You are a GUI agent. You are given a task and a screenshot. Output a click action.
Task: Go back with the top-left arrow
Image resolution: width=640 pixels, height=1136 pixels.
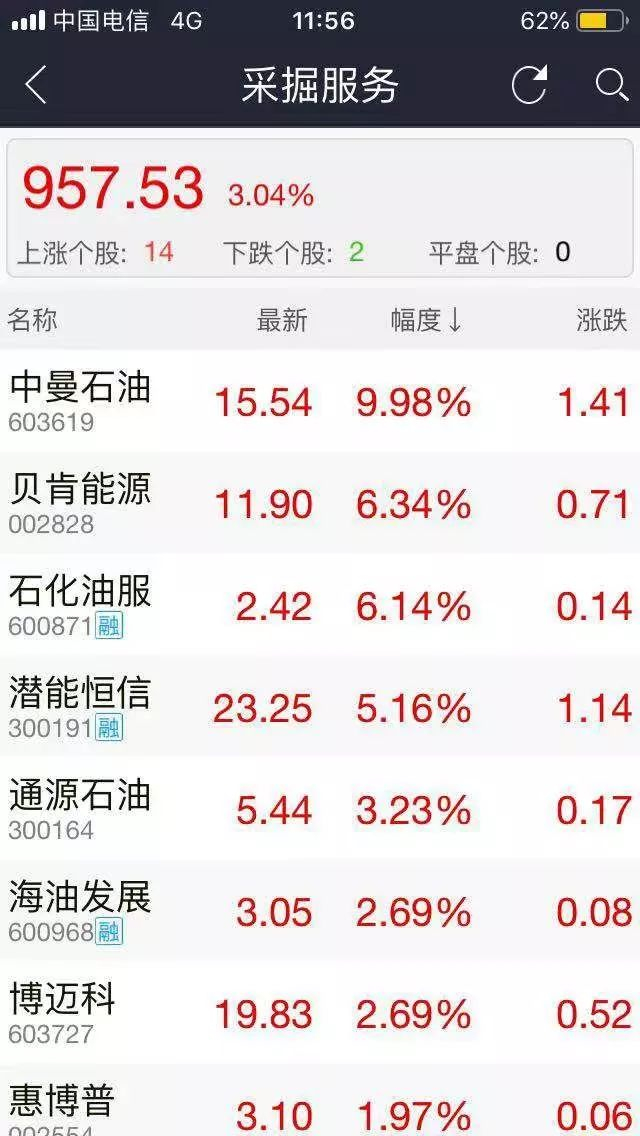pos(36,86)
